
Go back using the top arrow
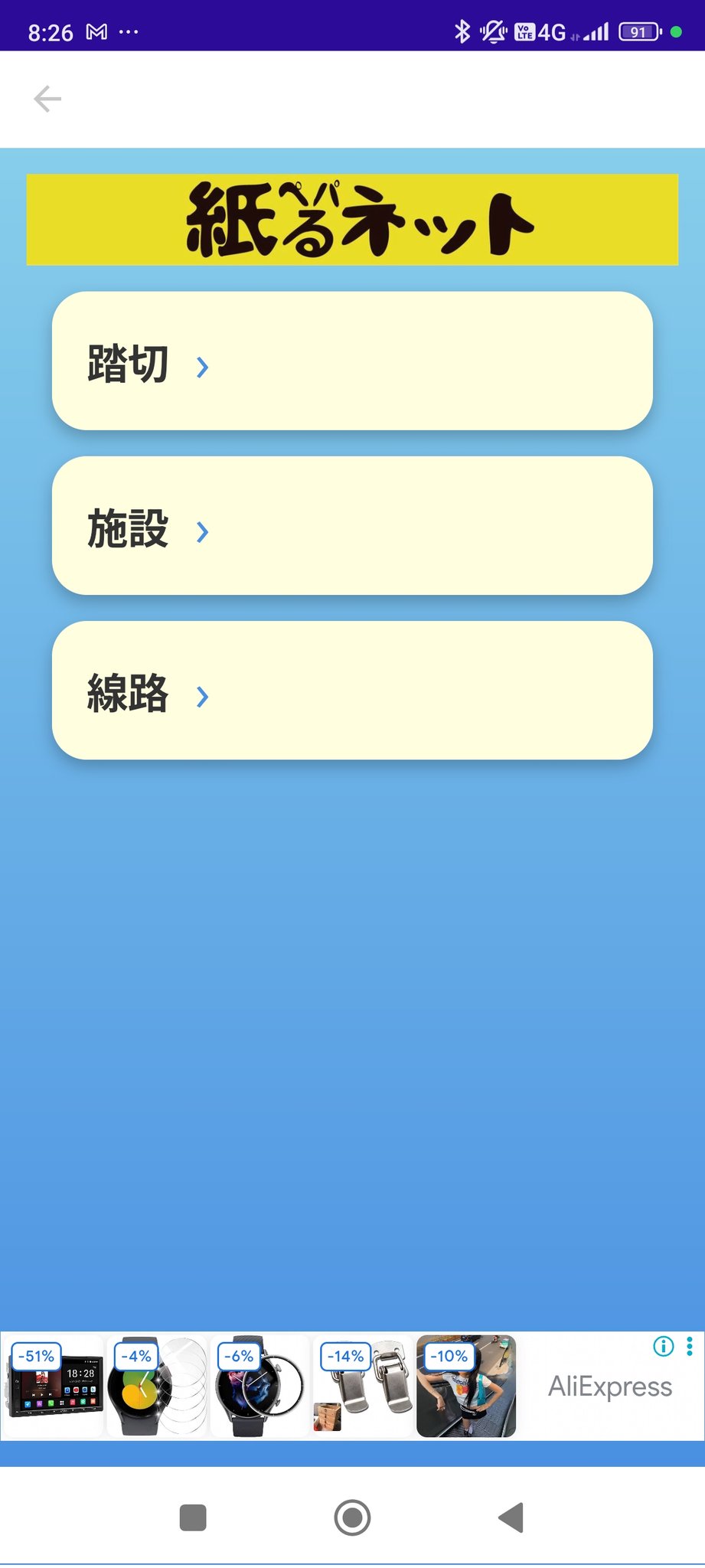[47, 99]
